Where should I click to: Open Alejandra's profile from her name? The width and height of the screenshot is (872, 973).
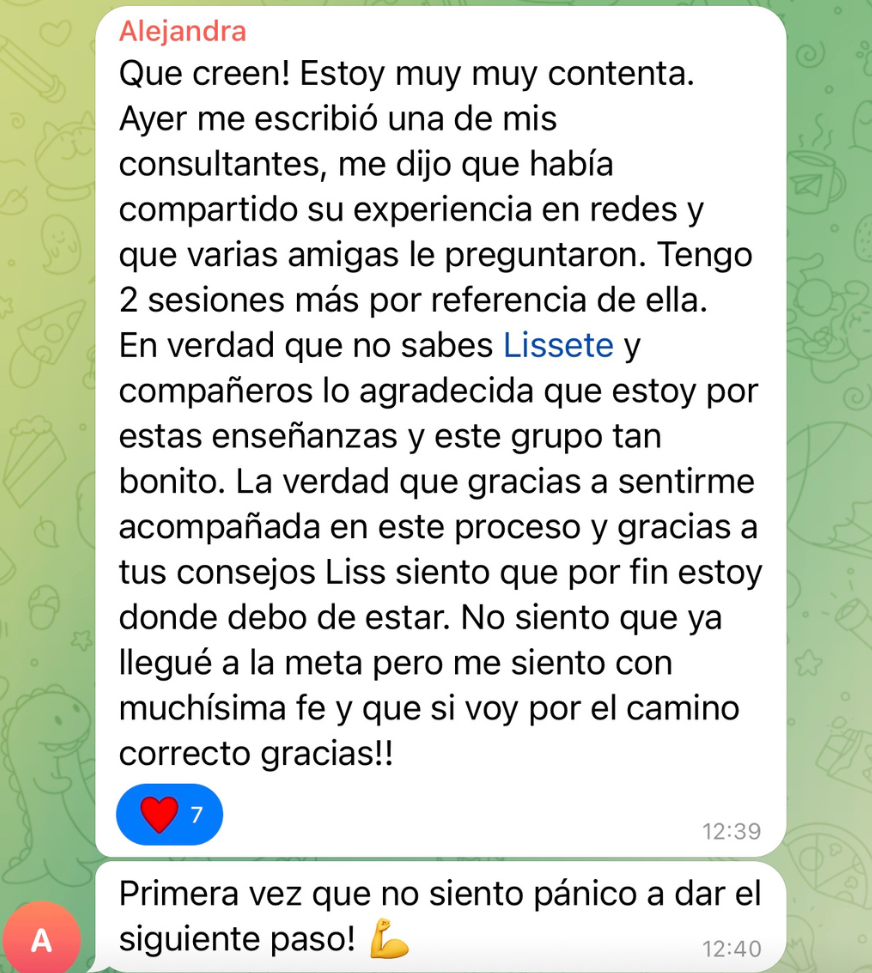pos(182,31)
